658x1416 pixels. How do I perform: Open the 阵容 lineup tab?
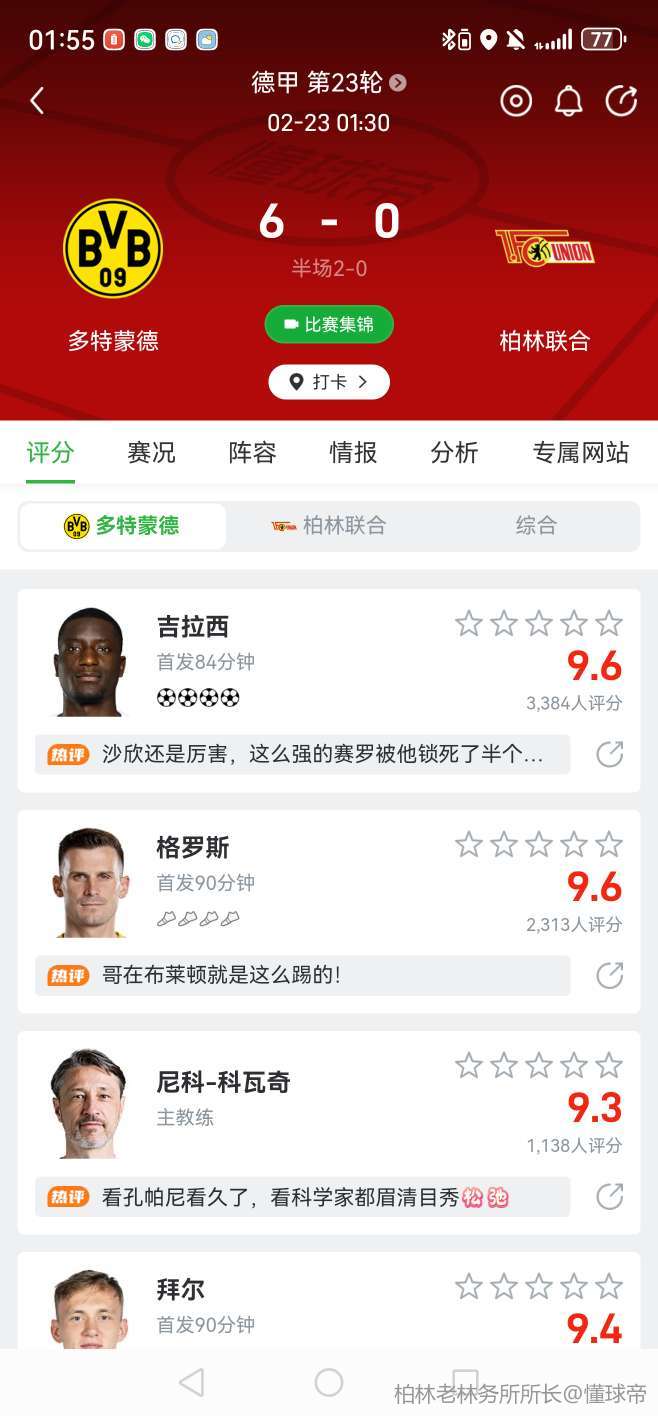coord(252,453)
